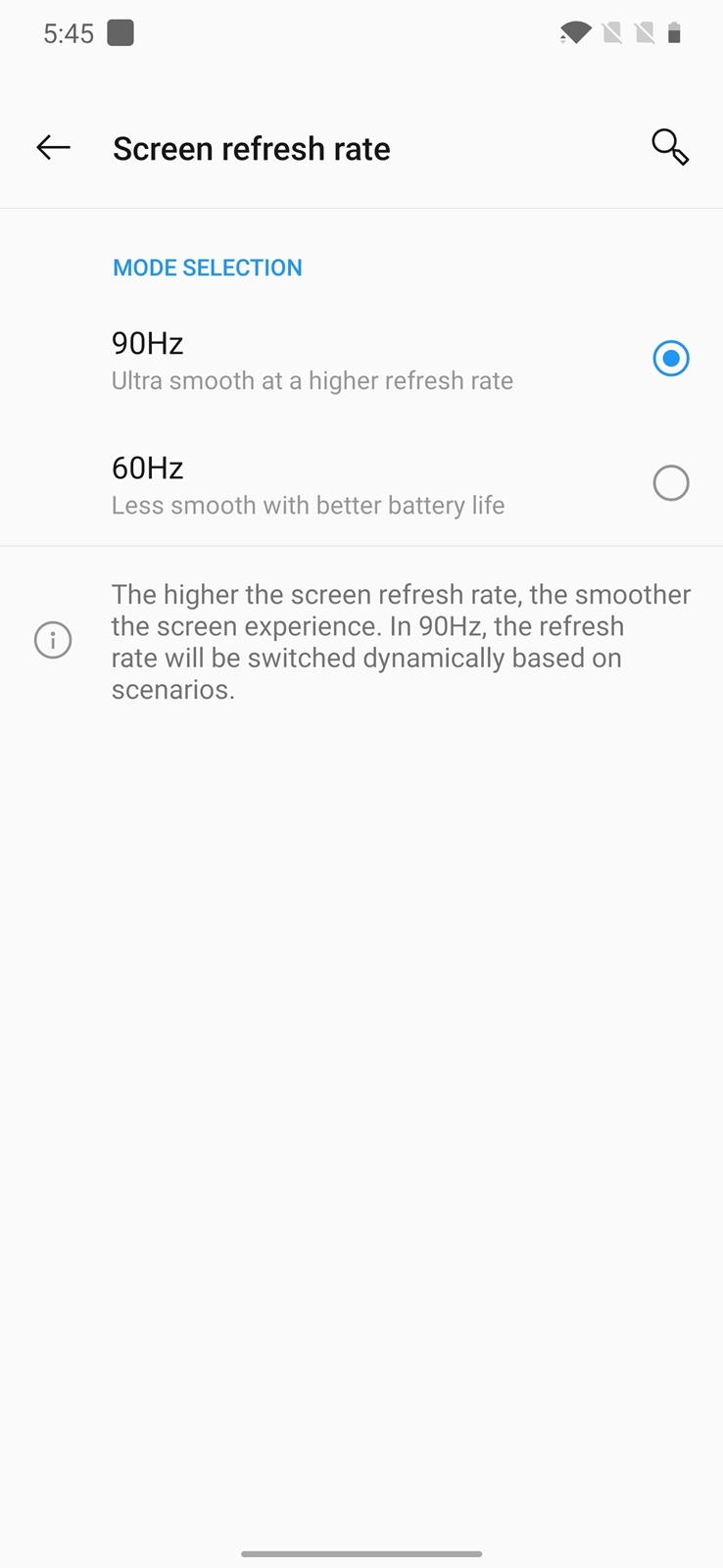The image size is (723, 1568).
Task: Go back from Screen refresh rate
Action: point(53,148)
